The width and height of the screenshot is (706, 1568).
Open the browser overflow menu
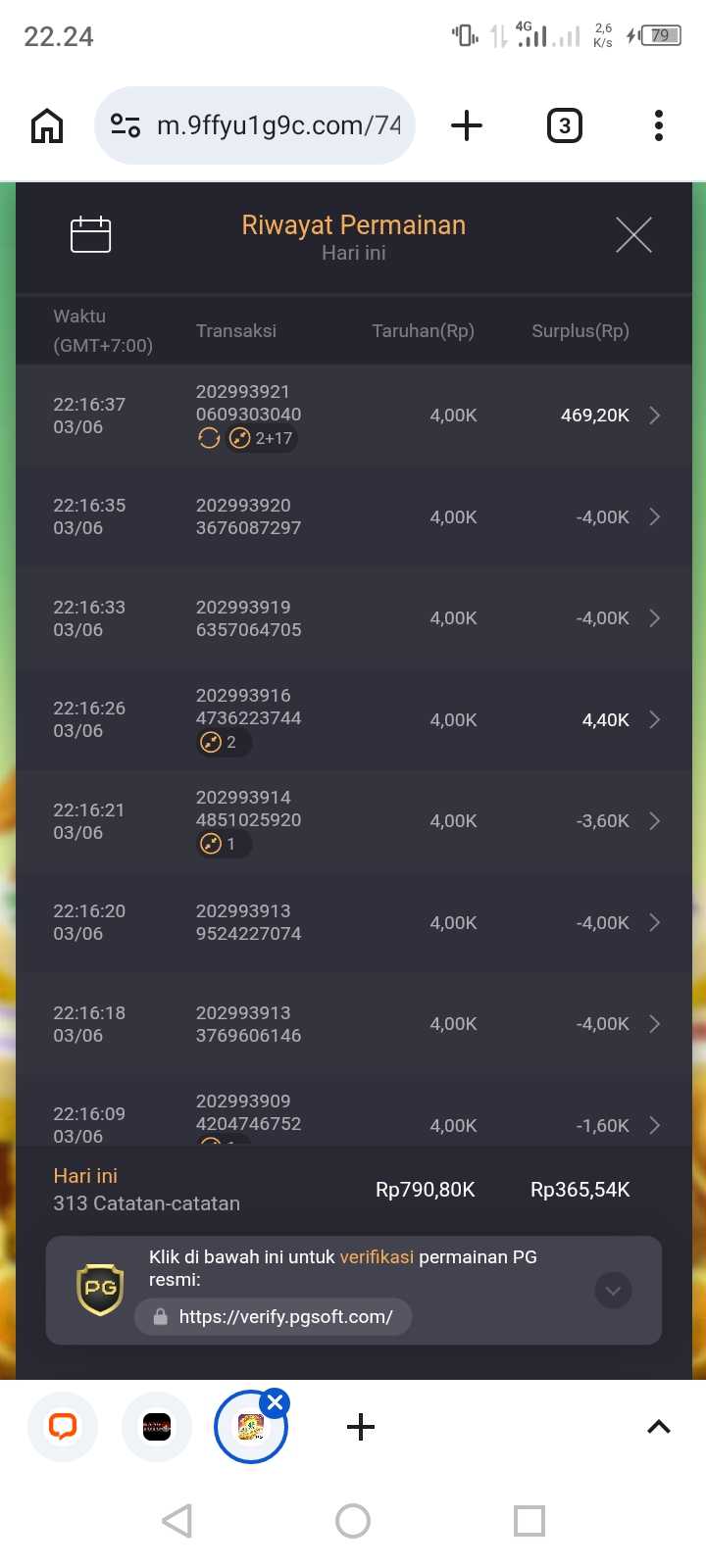tap(658, 125)
